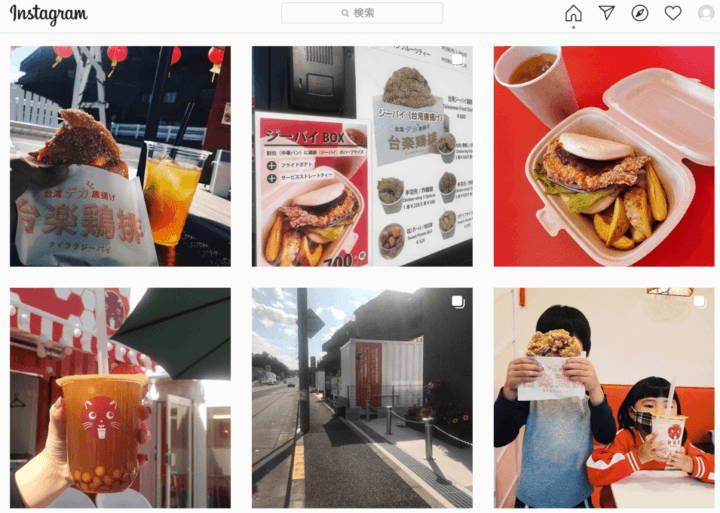Open the 検索 search field
Viewport: 720px width, 513px height.
(361, 13)
